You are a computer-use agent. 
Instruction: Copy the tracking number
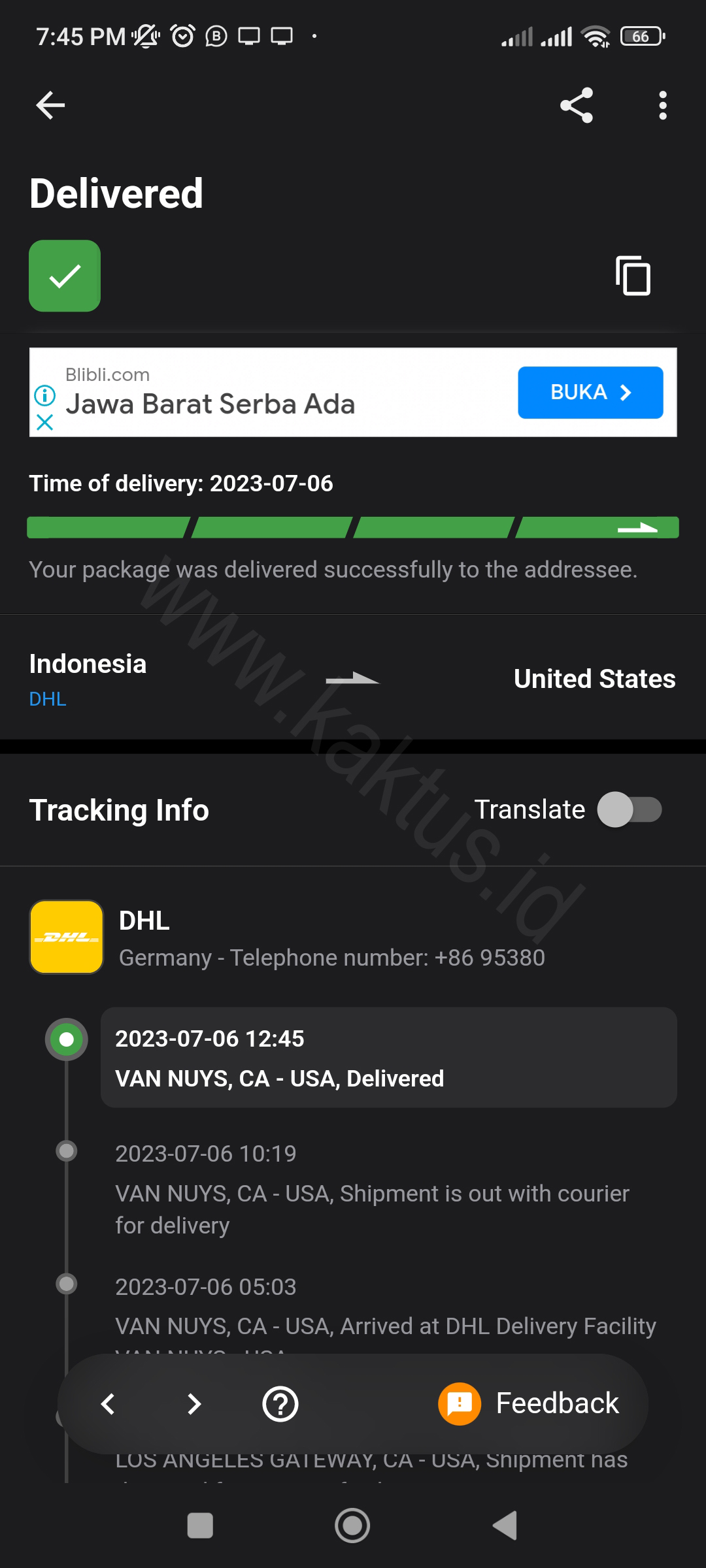pos(633,276)
